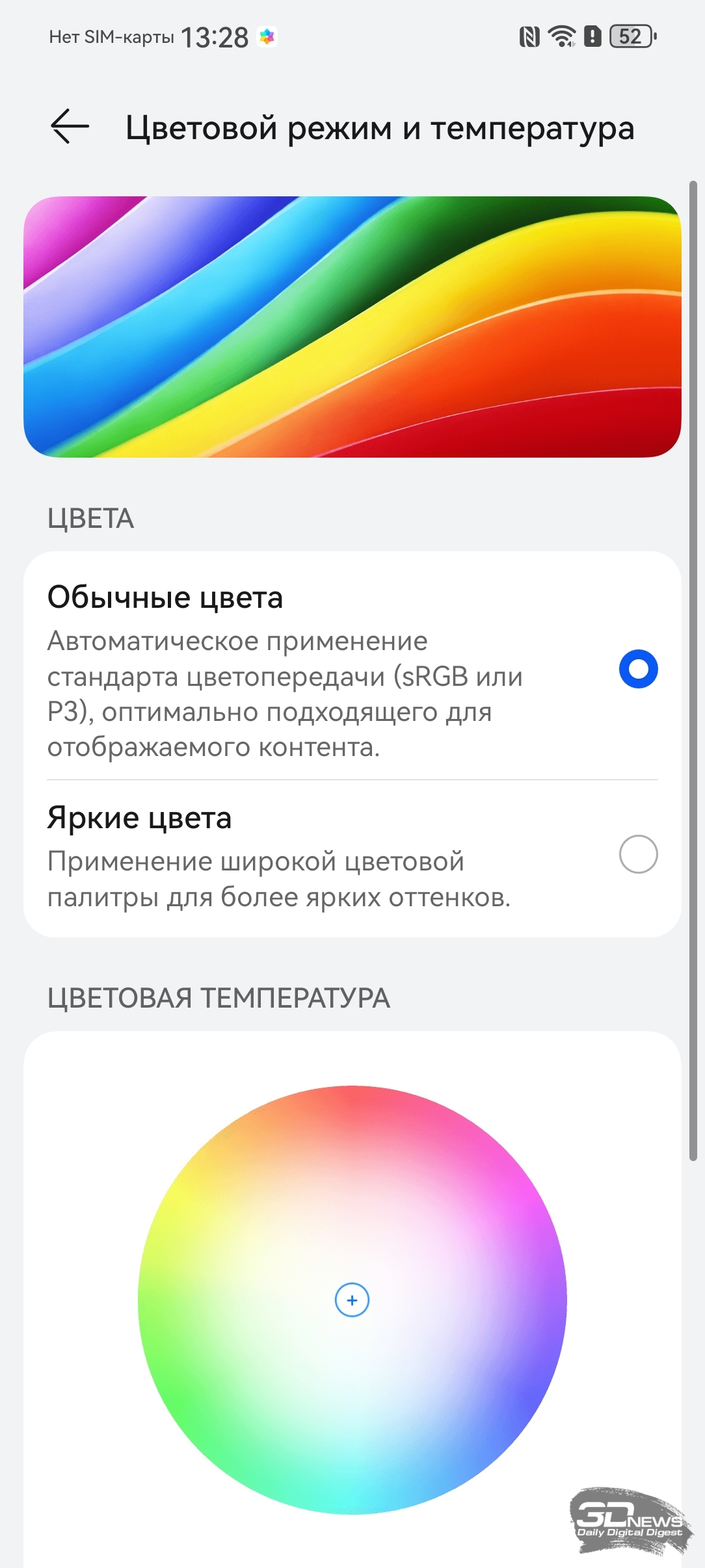Viewport: 705px width, 1568px height.
Task: Select the Яркие цвета option
Action: [637, 854]
